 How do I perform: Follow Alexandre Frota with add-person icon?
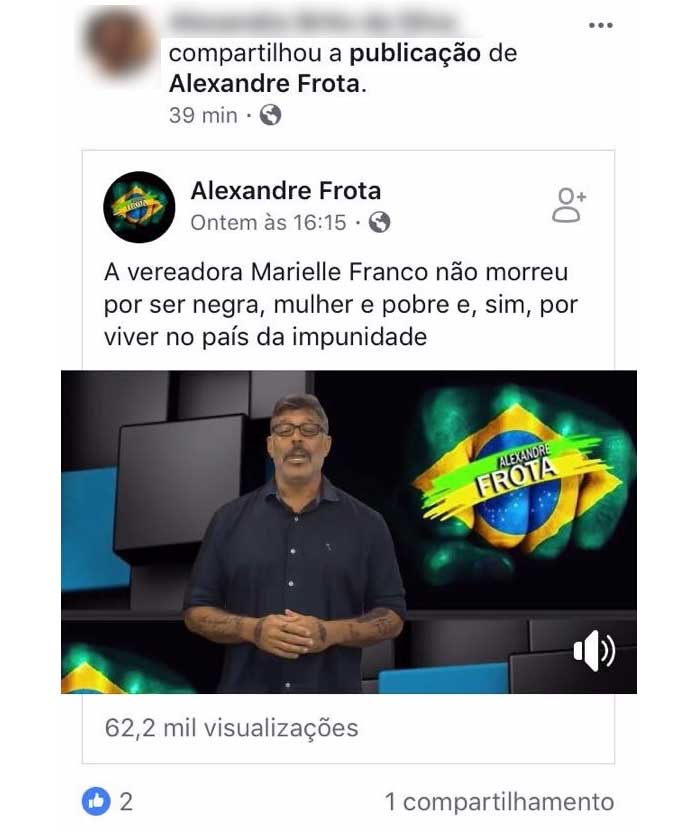click(568, 205)
